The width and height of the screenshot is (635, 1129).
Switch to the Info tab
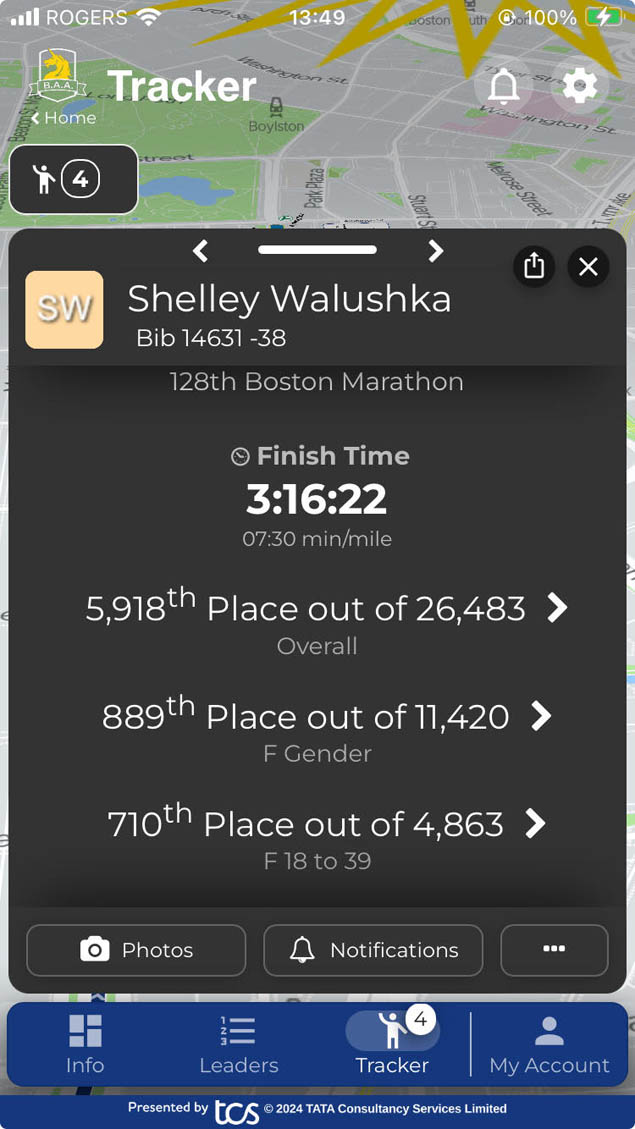[x=85, y=1044]
